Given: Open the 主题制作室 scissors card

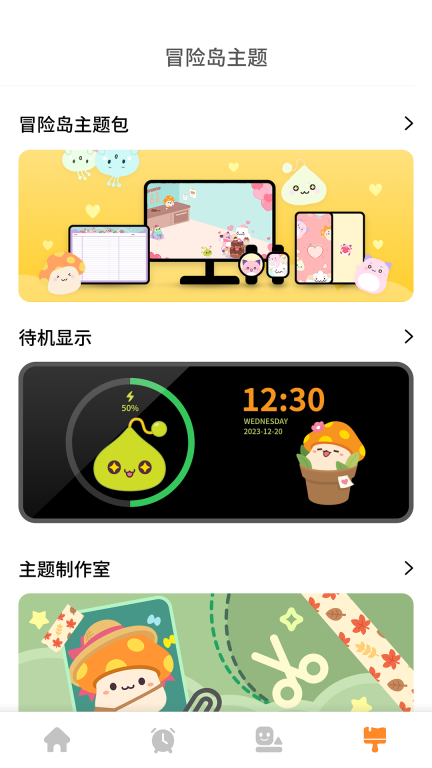Looking at the screenshot, I should click(216, 652).
